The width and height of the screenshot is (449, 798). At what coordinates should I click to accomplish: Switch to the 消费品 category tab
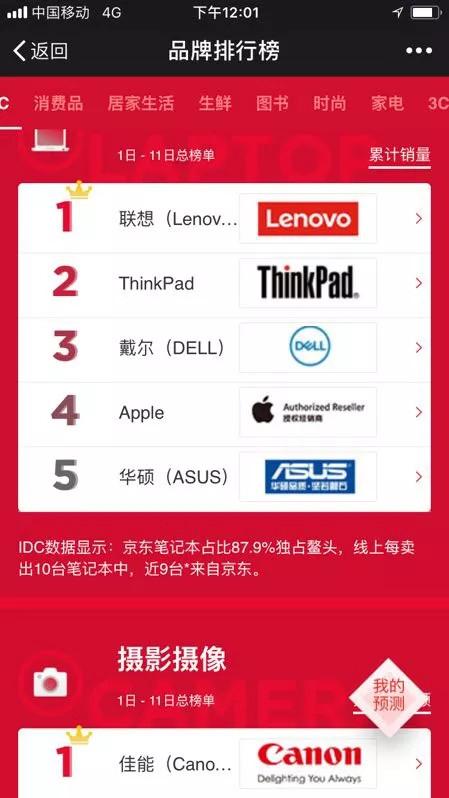pos(58,104)
